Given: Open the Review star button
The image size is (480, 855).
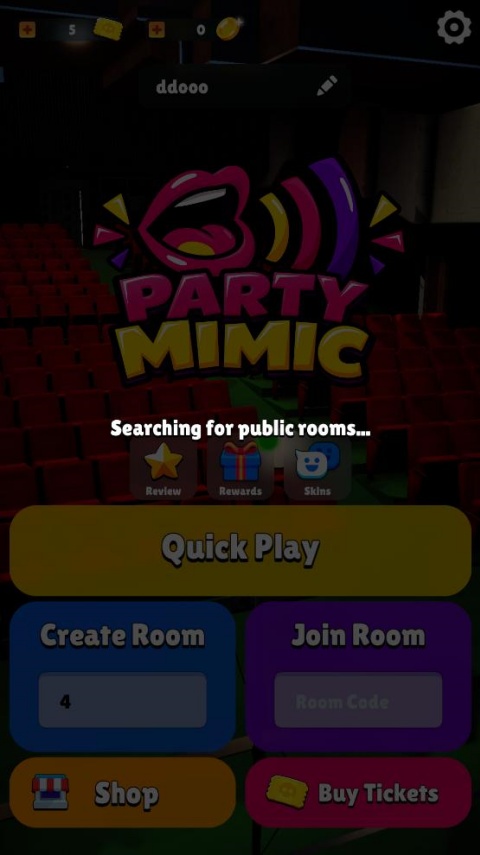Looking at the screenshot, I should tap(163, 468).
